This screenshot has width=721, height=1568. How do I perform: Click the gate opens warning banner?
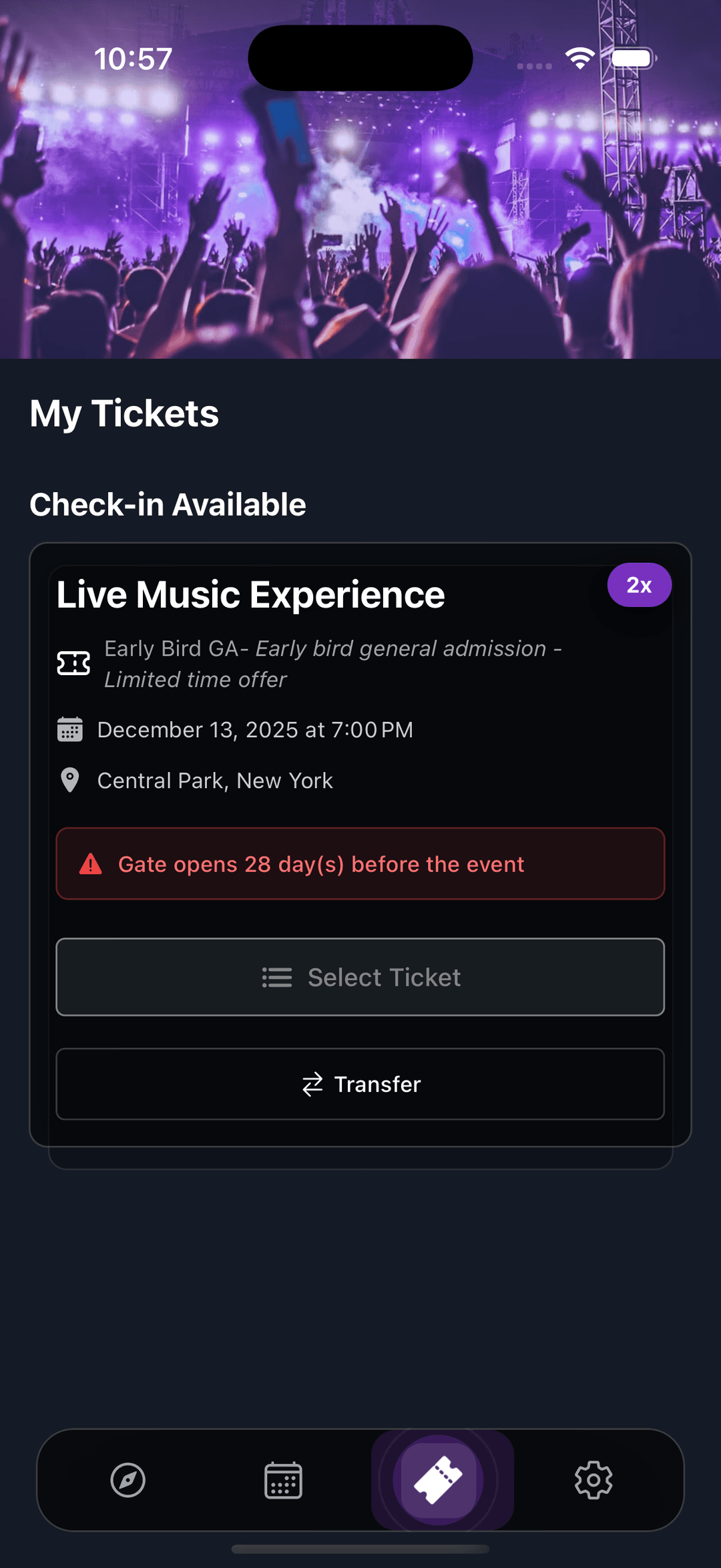tap(360, 863)
